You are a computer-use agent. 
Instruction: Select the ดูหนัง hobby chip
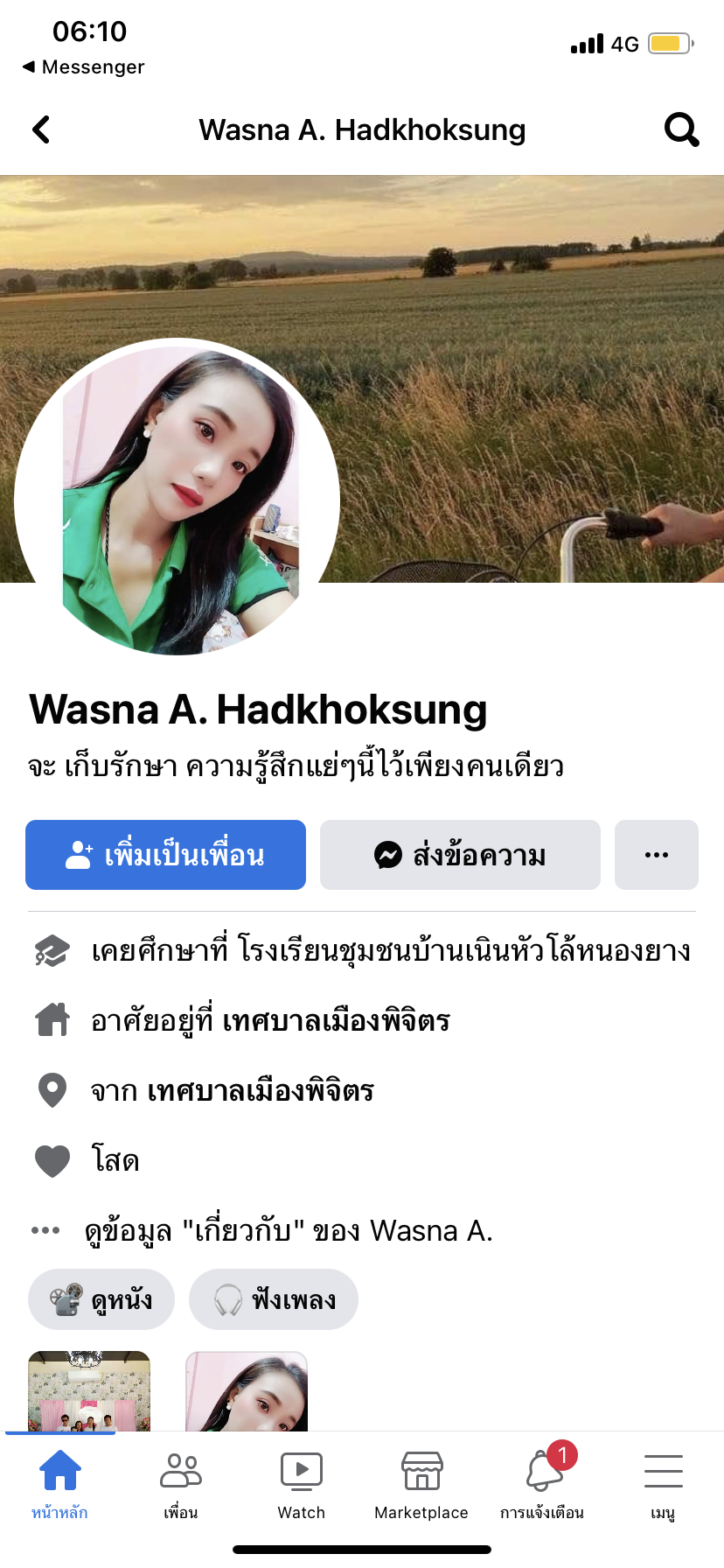(101, 1299)
